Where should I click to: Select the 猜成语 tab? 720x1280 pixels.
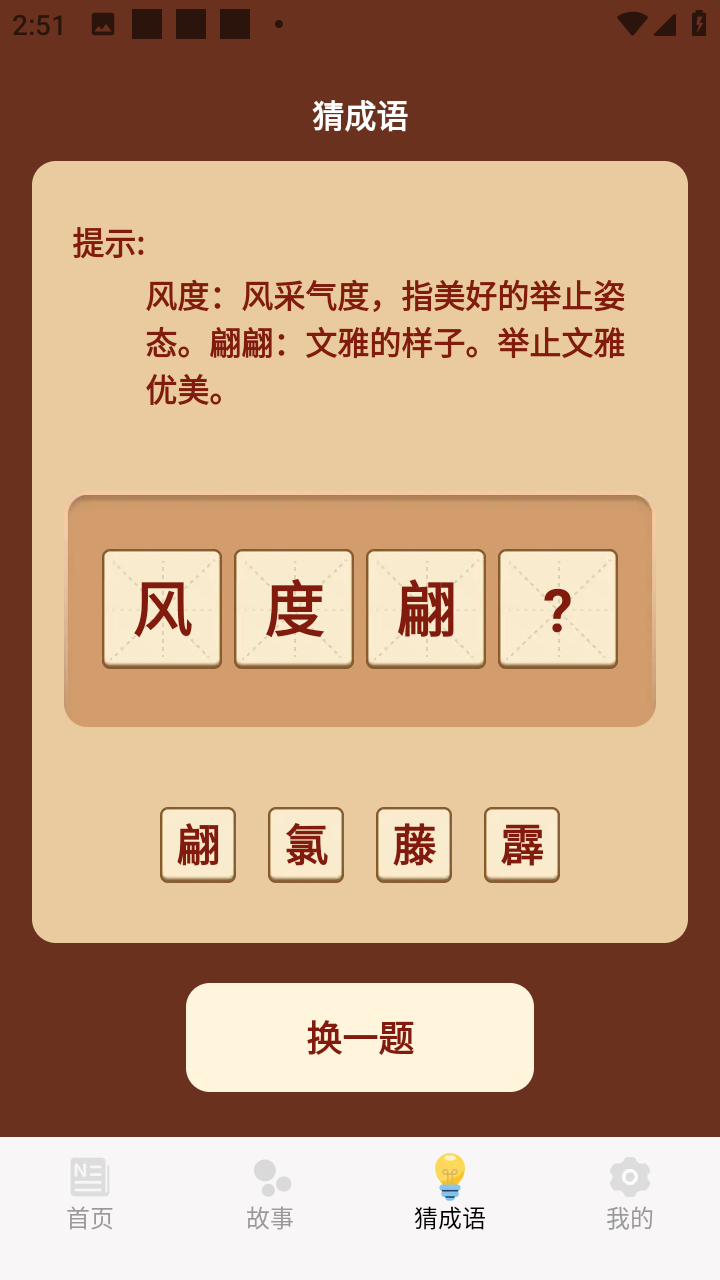450,1195
